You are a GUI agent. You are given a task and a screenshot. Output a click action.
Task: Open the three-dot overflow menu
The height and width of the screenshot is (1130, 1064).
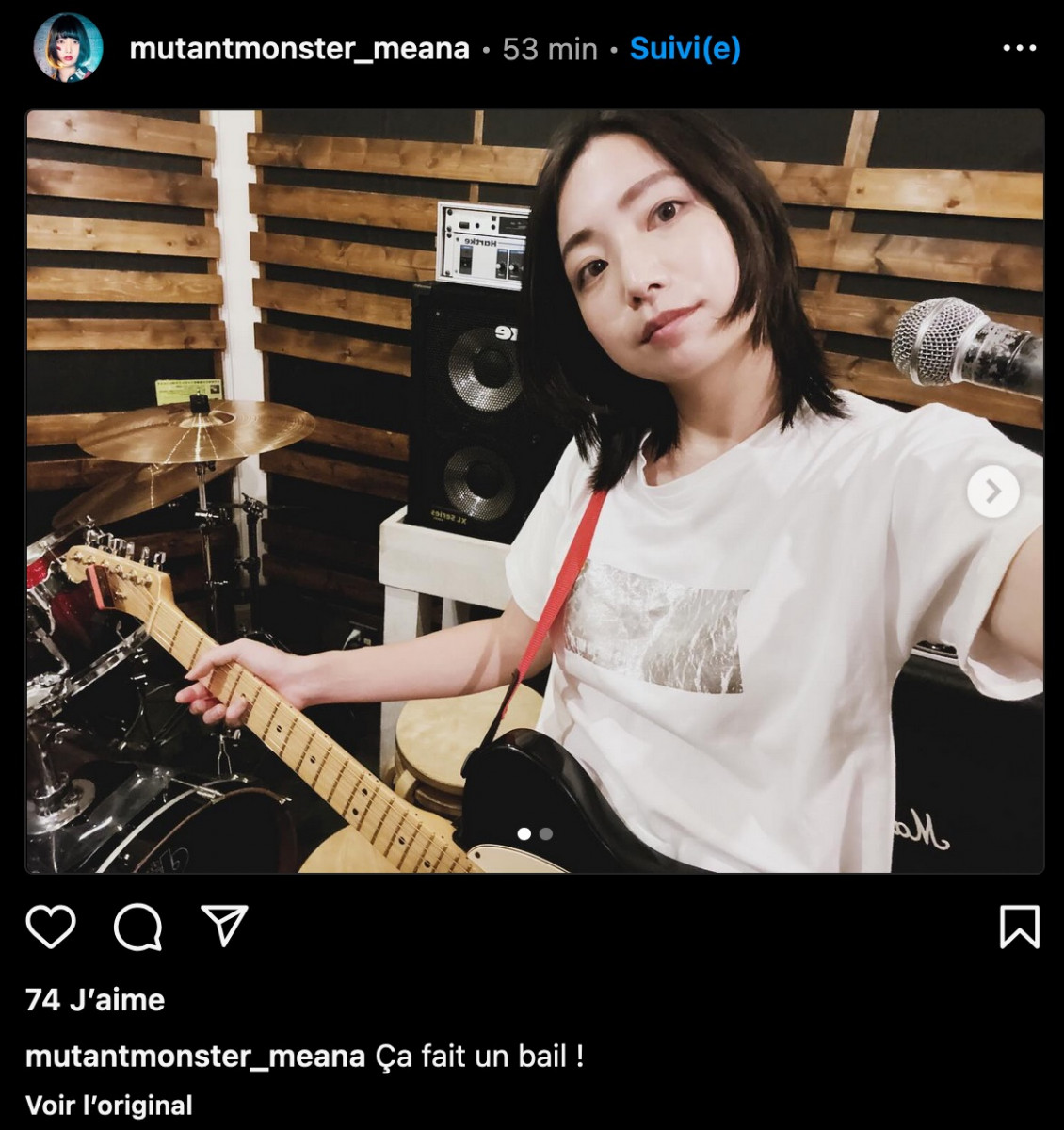pyautogui.click(x=1019, y=49)
